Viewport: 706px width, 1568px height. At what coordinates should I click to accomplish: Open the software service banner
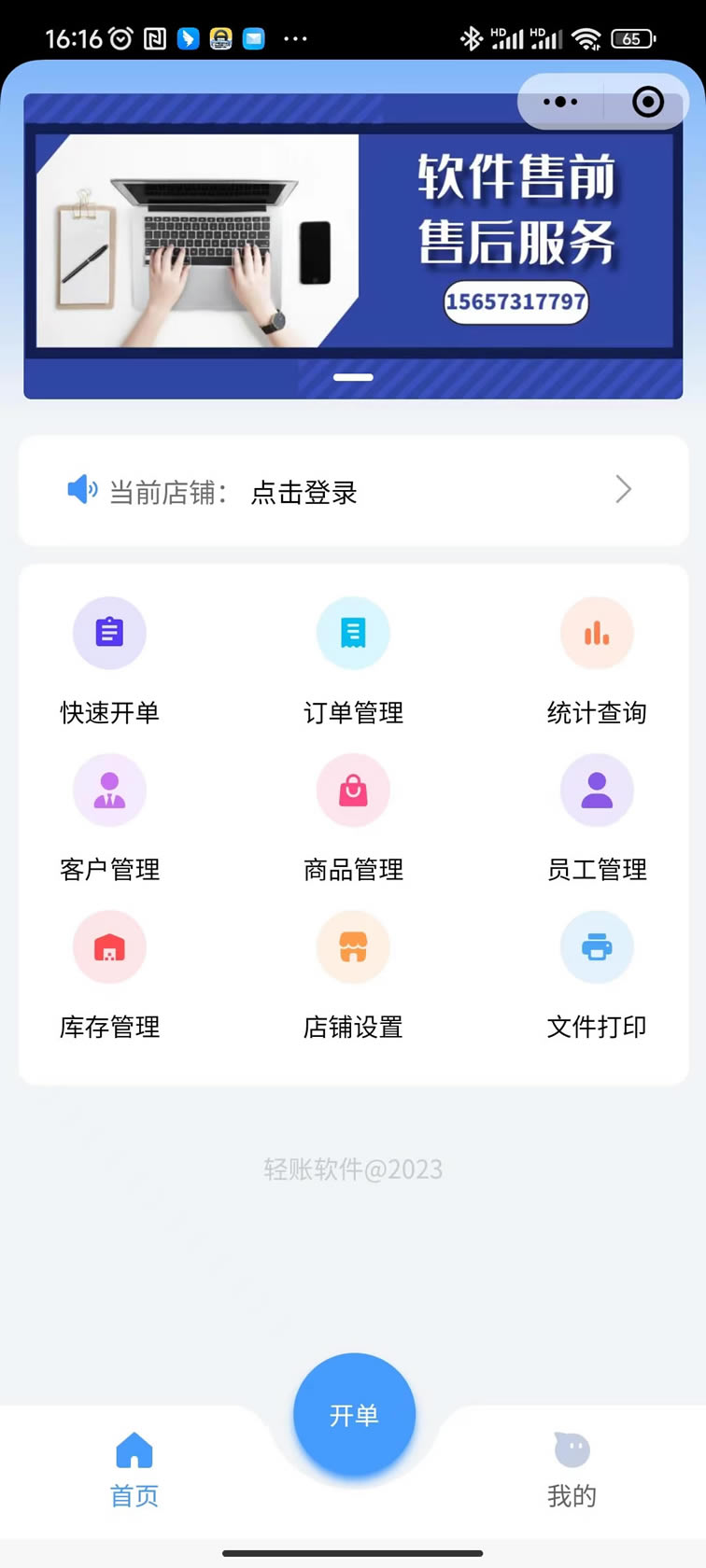click(353, 246)
